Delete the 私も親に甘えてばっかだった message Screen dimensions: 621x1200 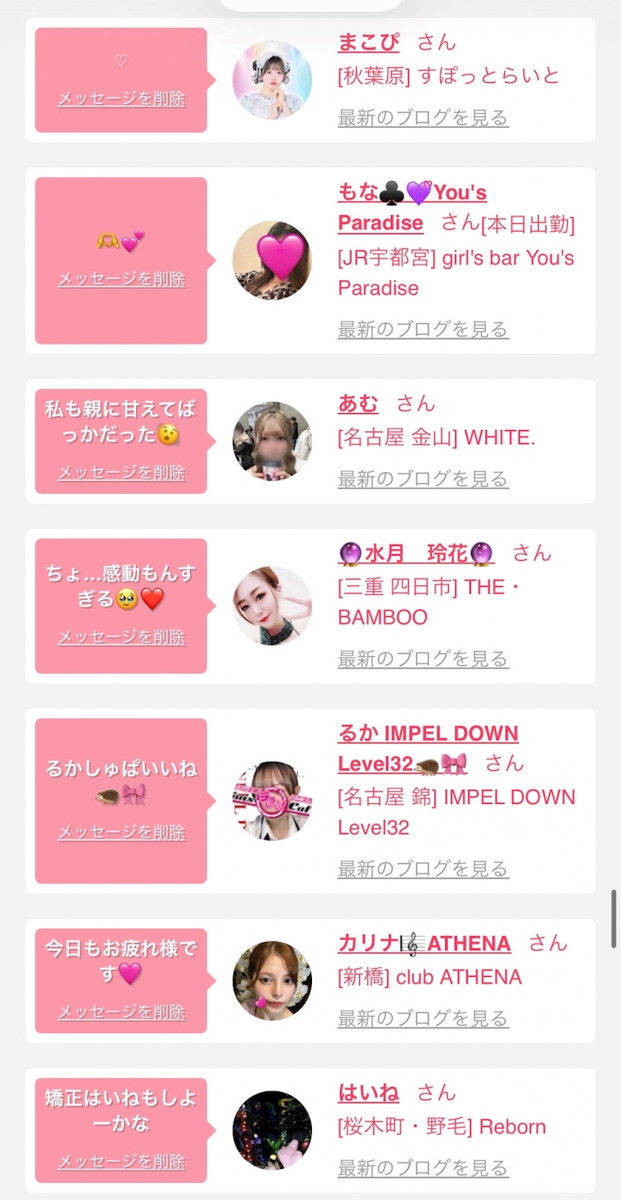[121, 472]
